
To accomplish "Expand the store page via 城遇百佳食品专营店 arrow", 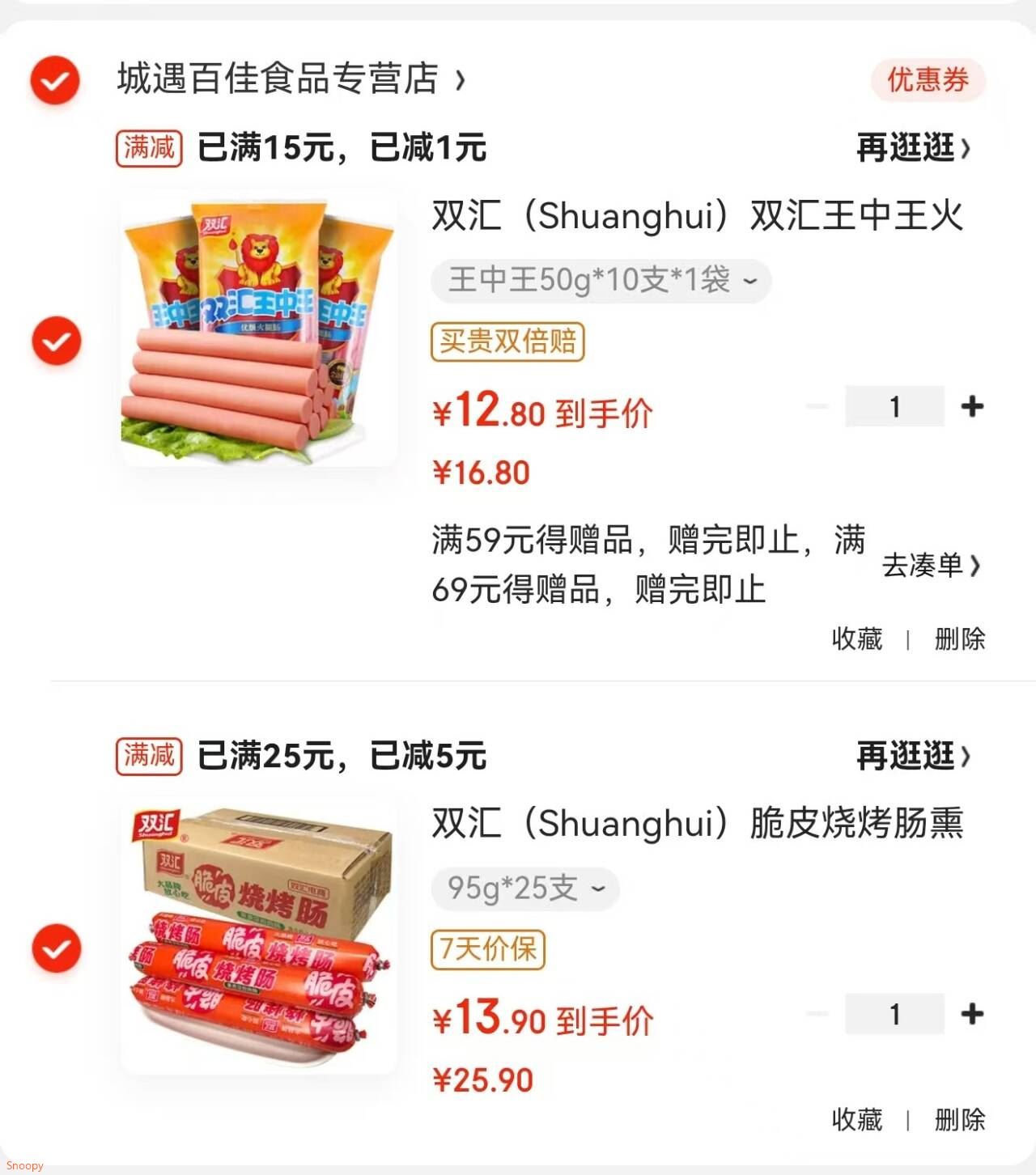I will tap(461, 82).
